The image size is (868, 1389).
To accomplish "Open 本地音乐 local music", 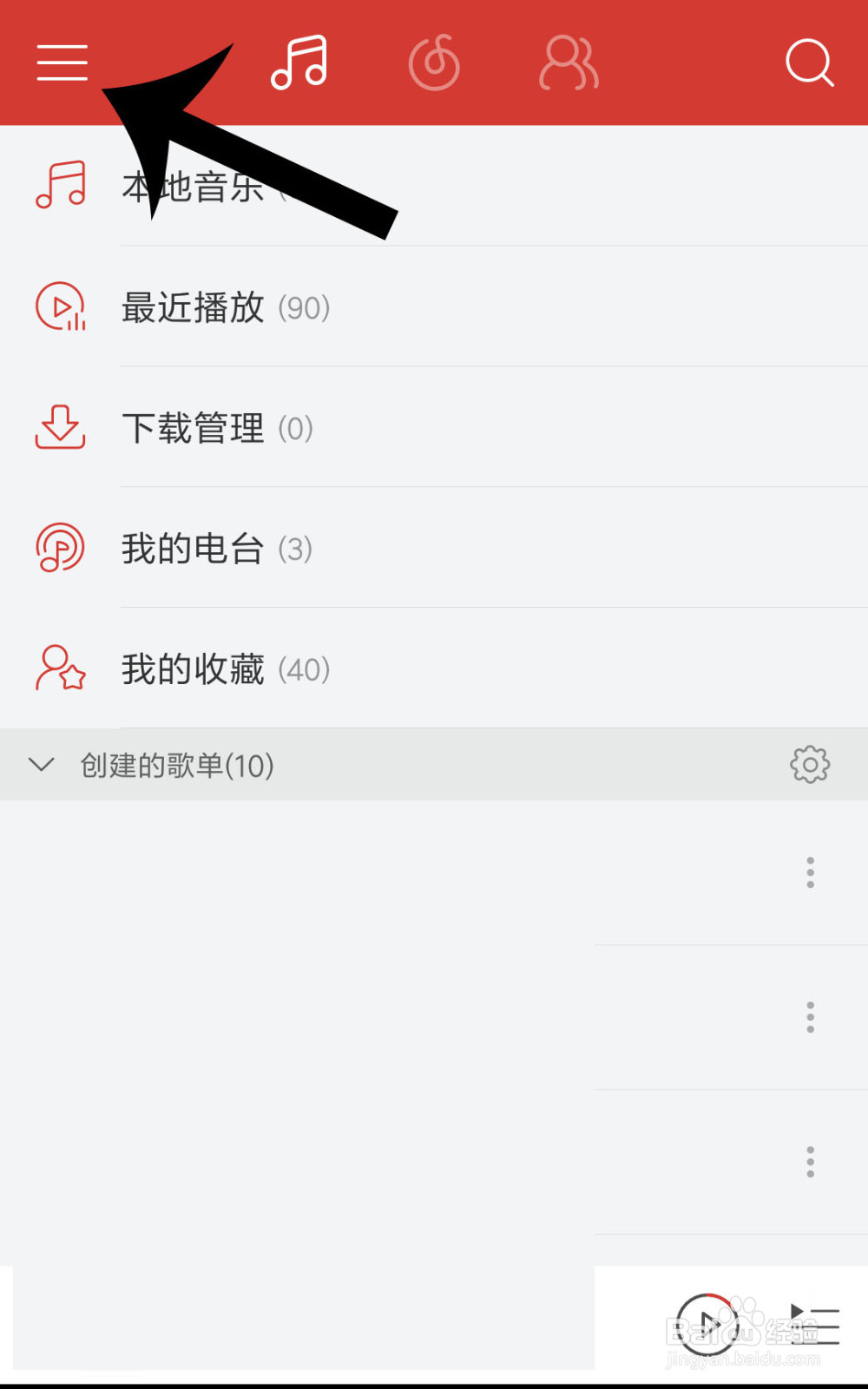I will pyautogui.click(x=434, y=186).
